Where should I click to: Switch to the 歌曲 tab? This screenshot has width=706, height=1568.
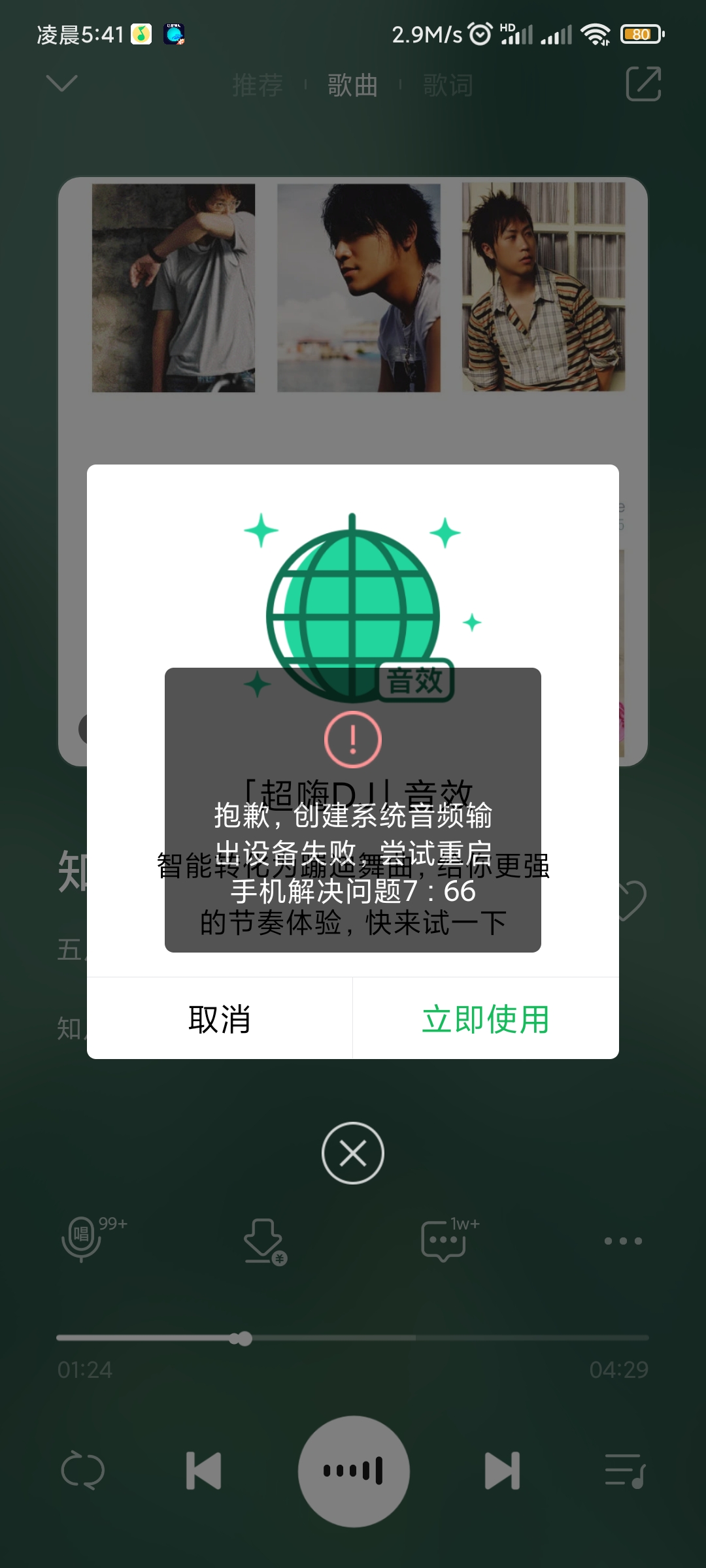(353, 86)
